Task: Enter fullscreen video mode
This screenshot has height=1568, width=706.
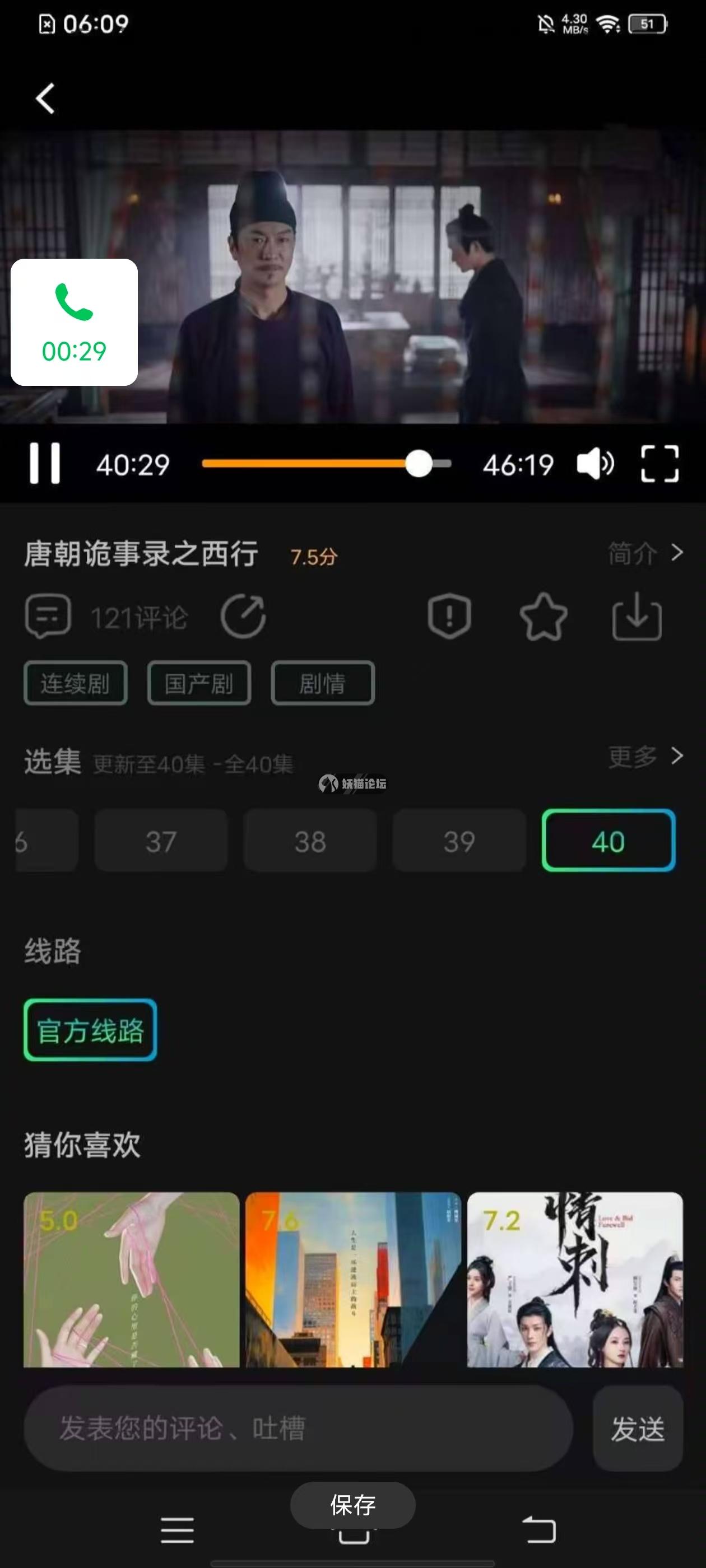Action: (659, 464)
